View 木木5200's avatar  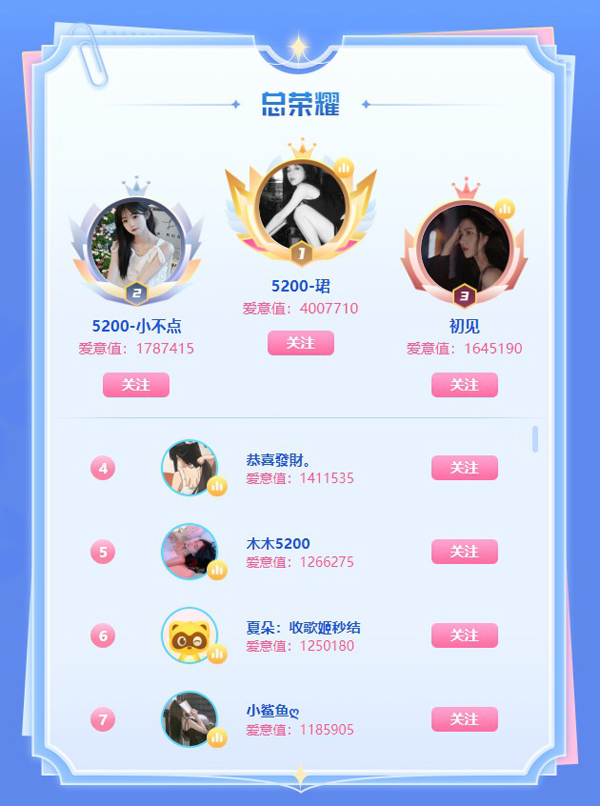(189, 551)
